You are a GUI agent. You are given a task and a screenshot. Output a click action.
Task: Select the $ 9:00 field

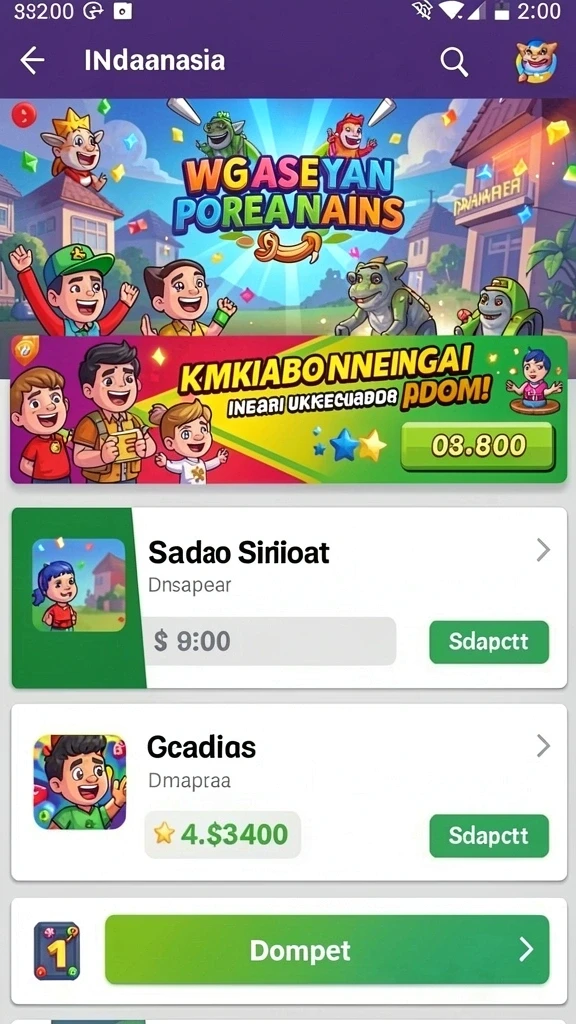(270, 641)
